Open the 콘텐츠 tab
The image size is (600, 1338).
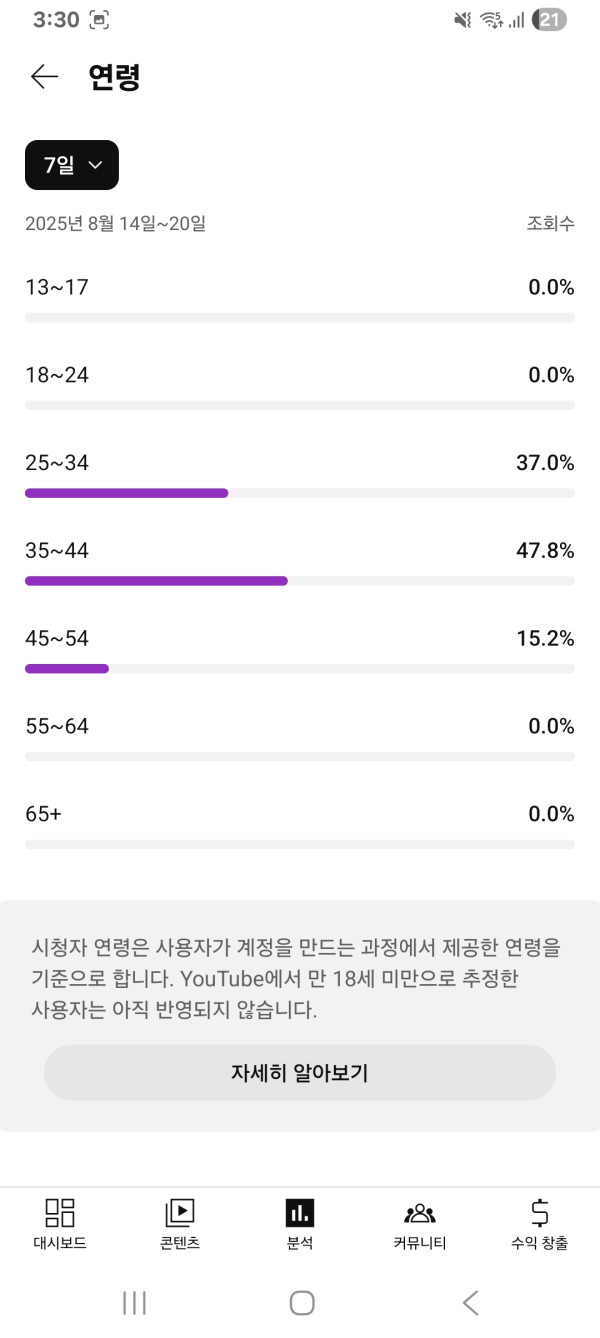pos(180,1224)
